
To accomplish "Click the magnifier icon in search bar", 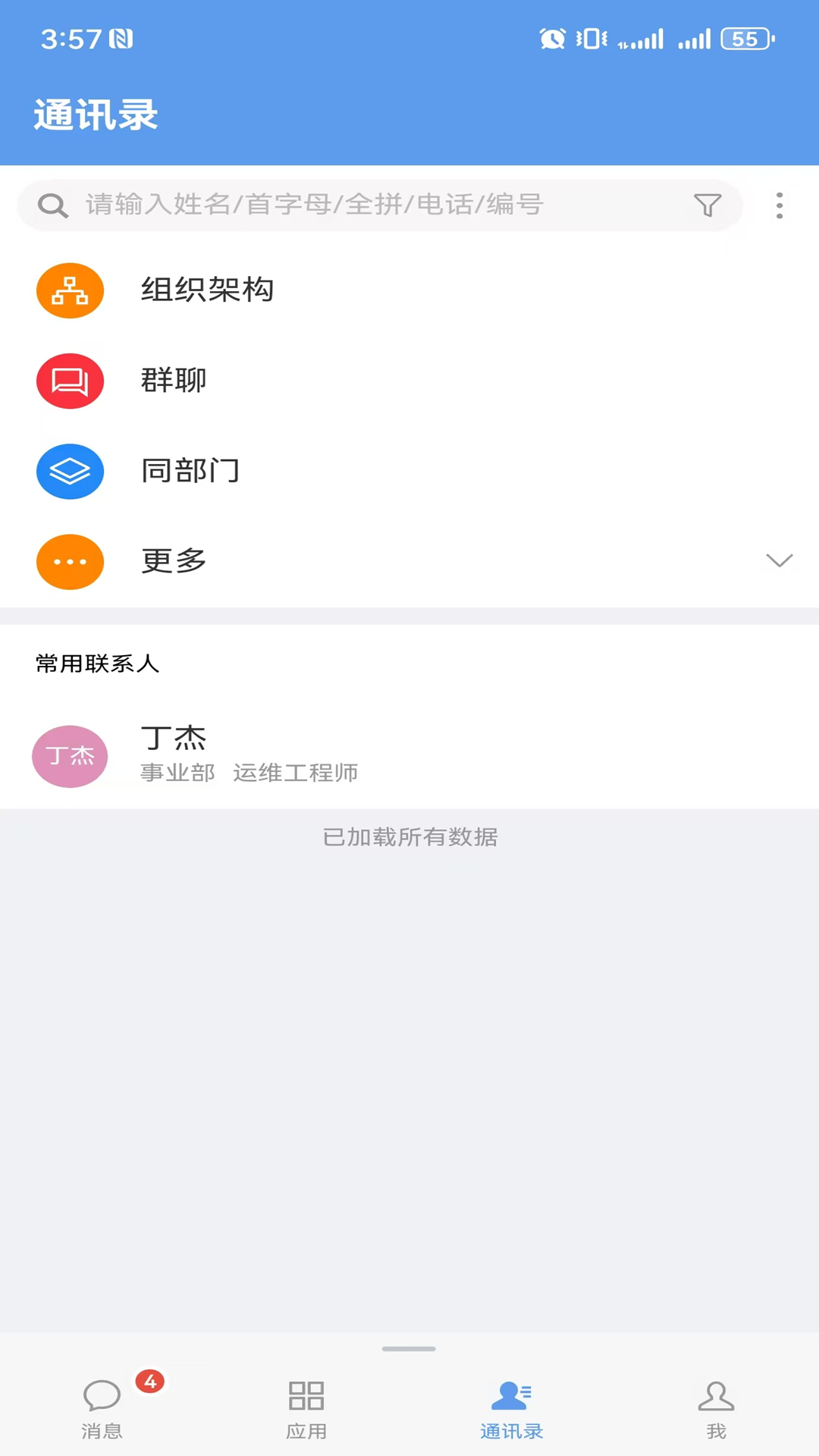I will 52,204.
